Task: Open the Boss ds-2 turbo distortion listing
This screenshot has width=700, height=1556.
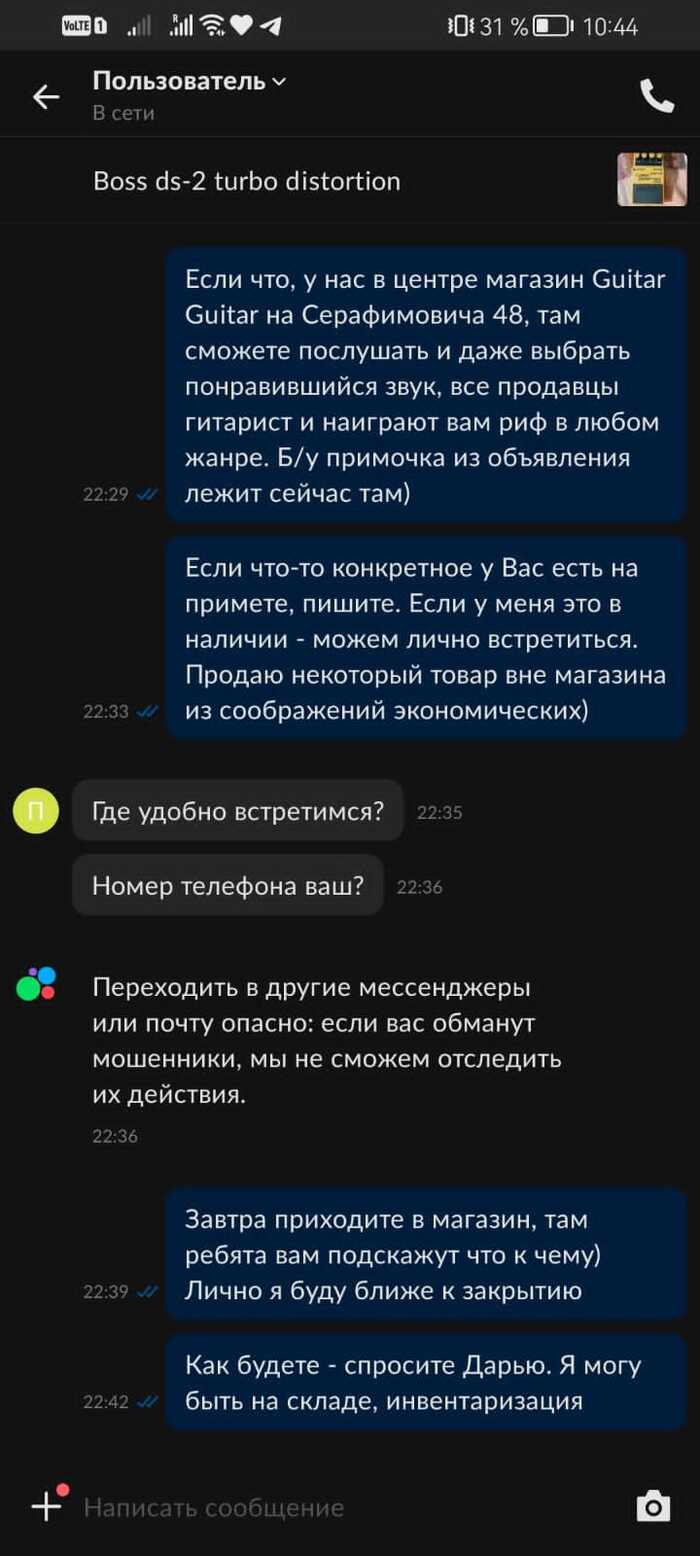Action: (x=247, y=181)
